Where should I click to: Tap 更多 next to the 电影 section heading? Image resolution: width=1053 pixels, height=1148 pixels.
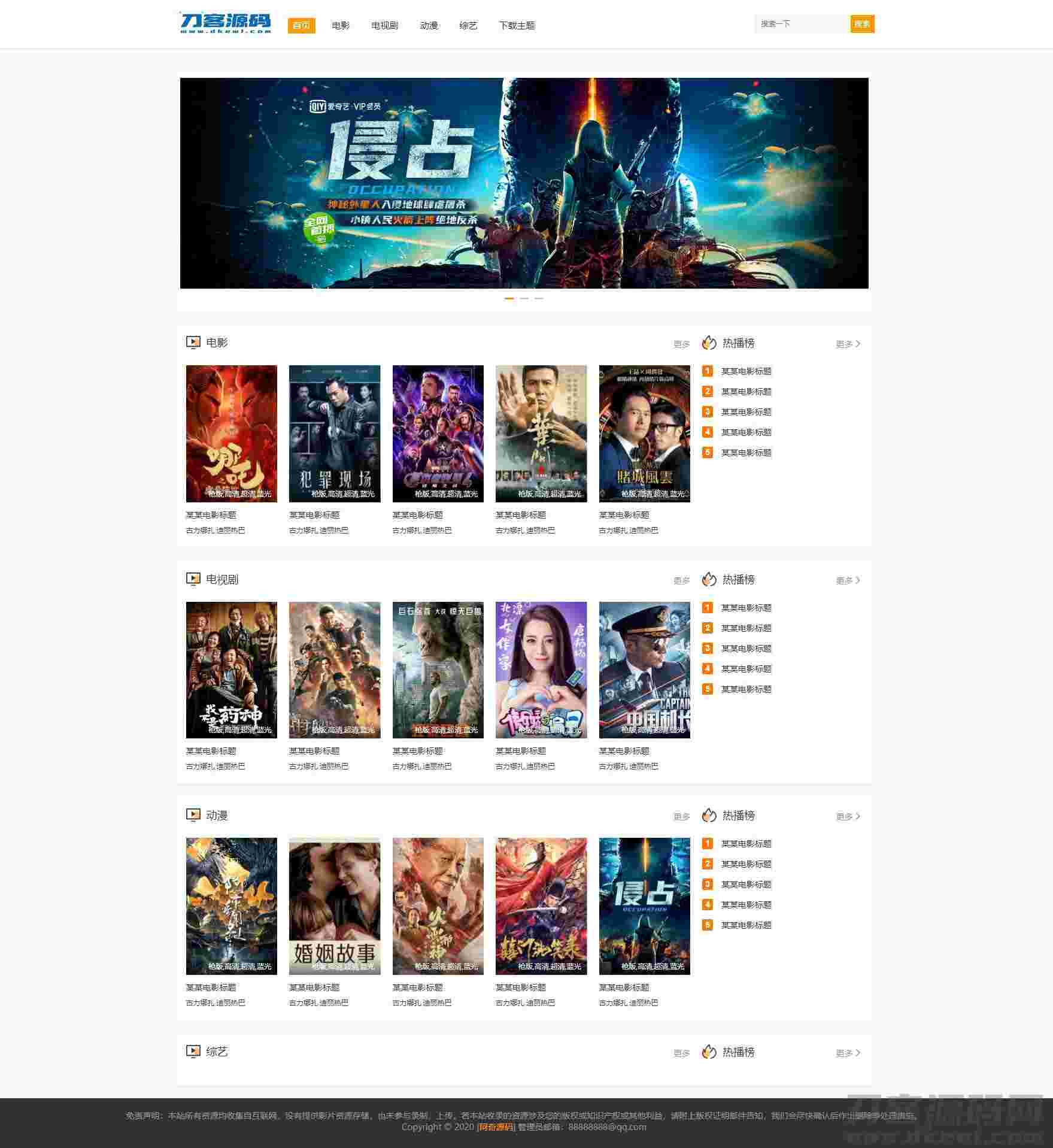click(x=681, y=344)
